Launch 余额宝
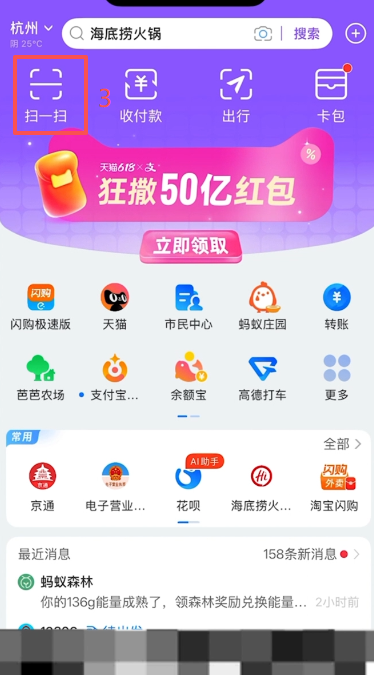This screenshot has height=675, width=374. point(189,377)
